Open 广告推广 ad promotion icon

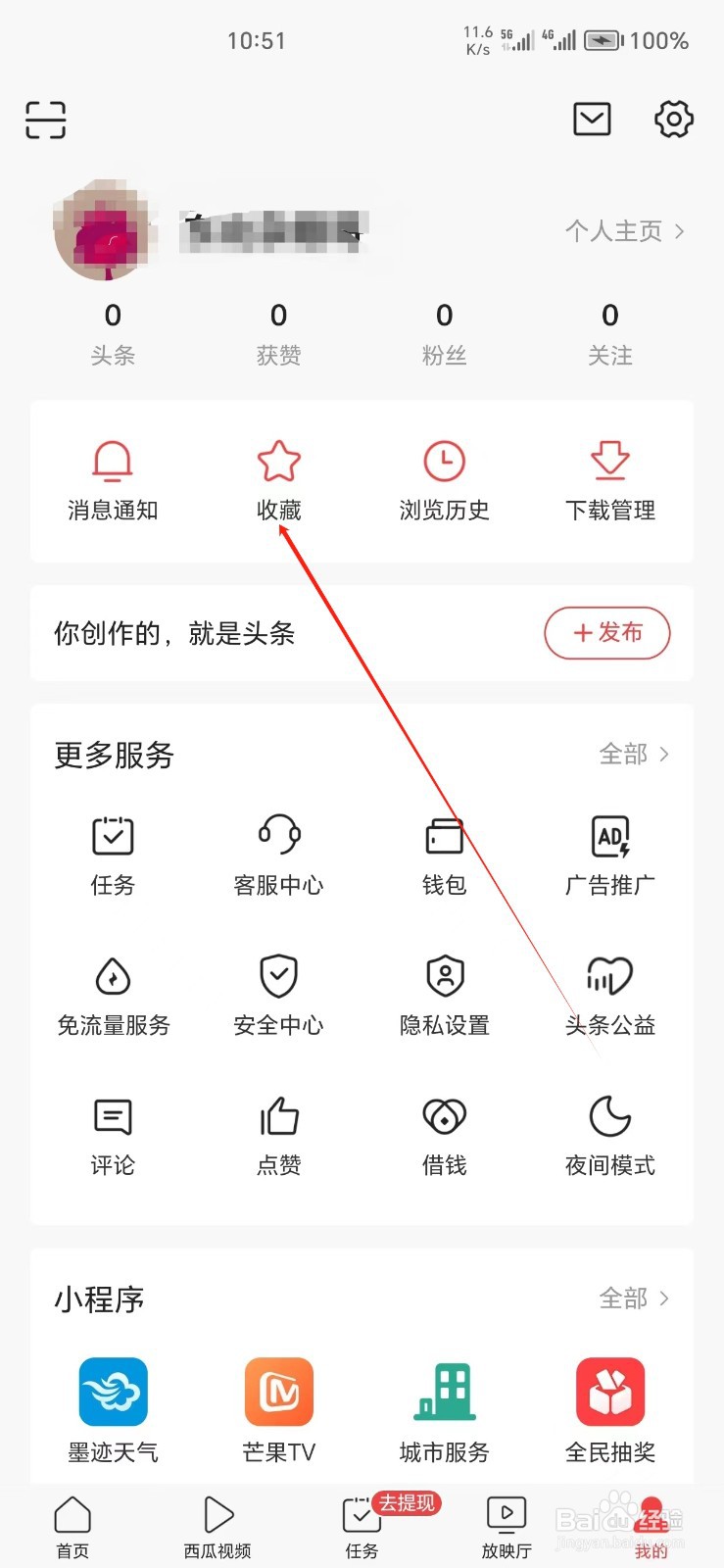(x=609, y=836)
